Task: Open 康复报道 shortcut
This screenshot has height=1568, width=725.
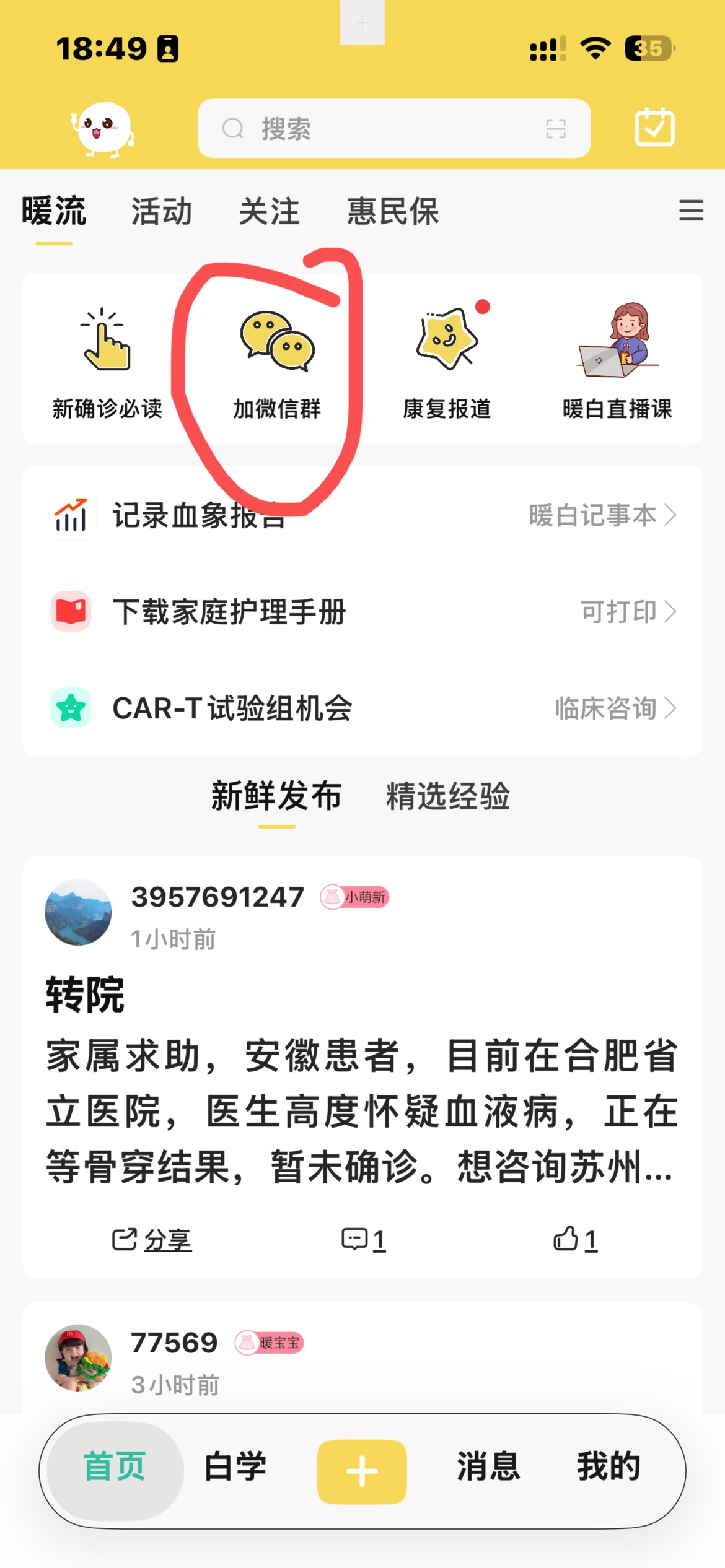Action: pos(447,363)
